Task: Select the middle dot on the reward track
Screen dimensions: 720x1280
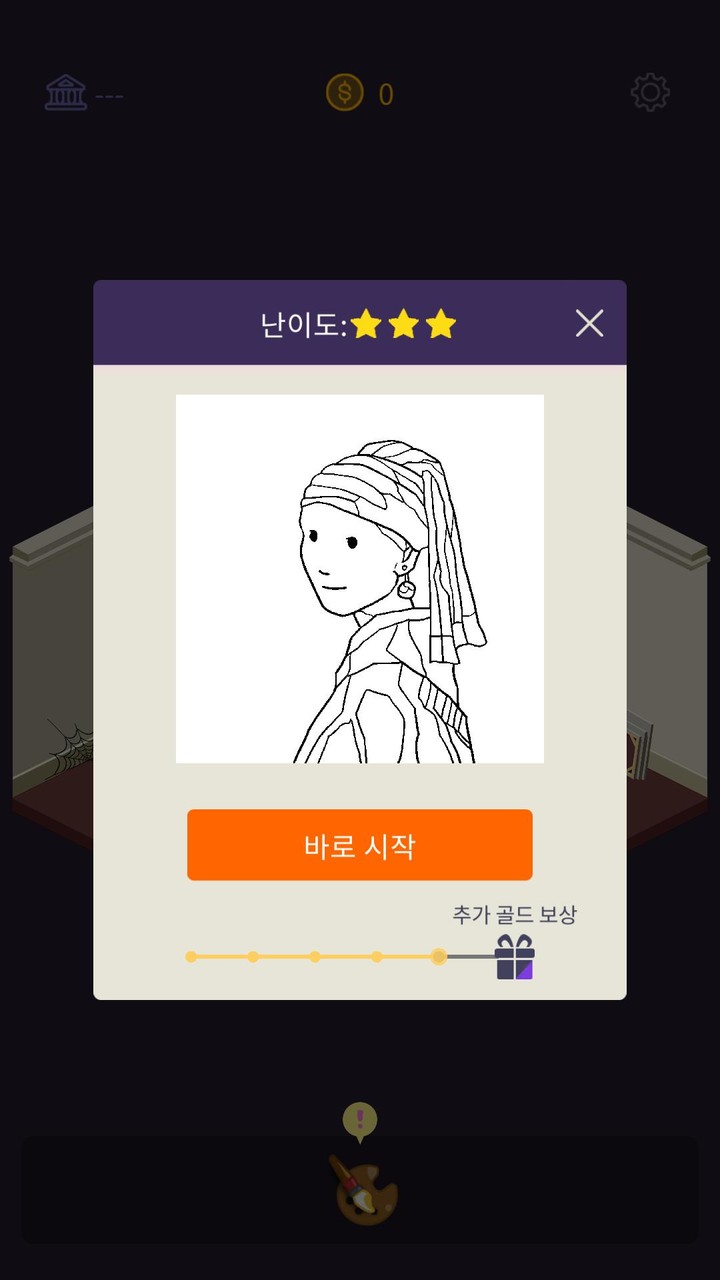Action: coord(315,957)
